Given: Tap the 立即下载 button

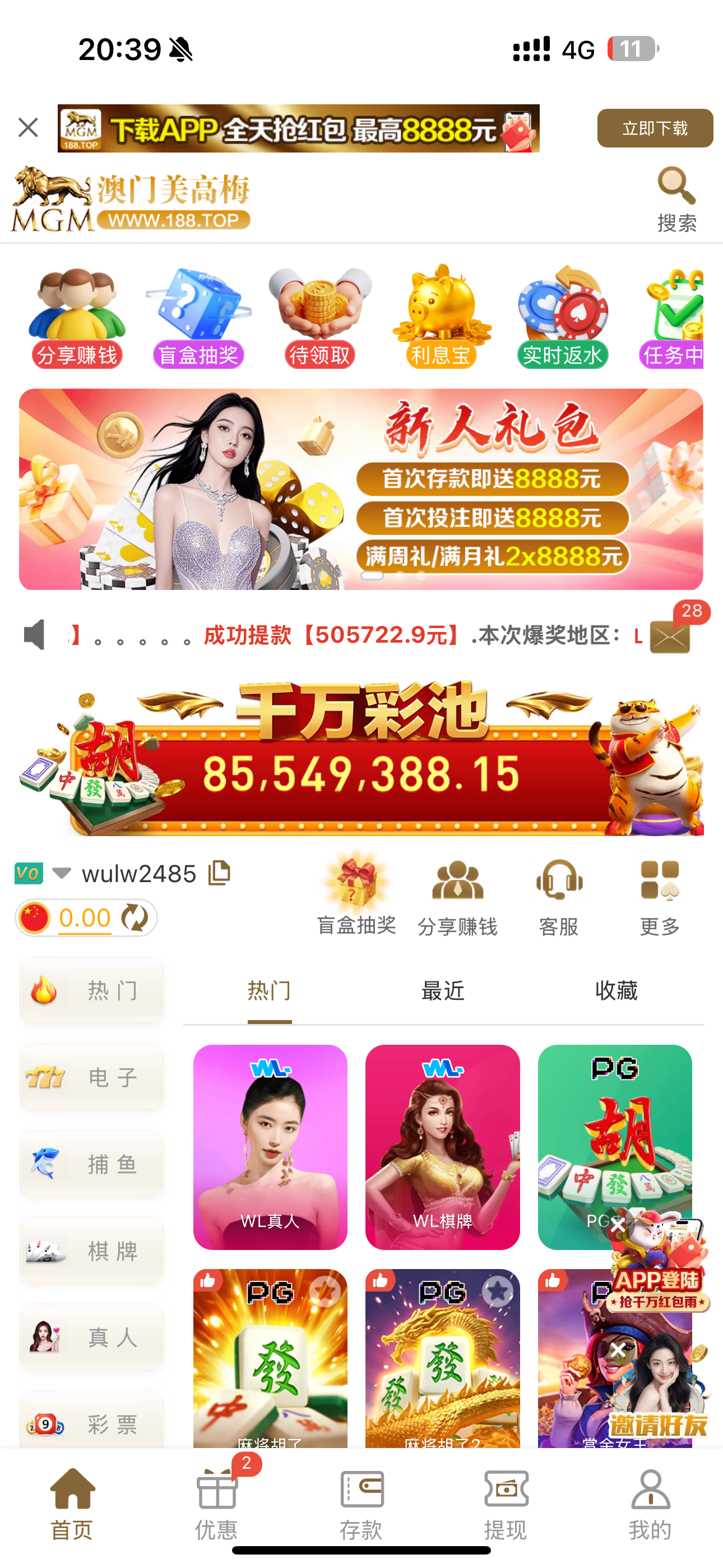Looking at the screenshot, I should point(654,128).
